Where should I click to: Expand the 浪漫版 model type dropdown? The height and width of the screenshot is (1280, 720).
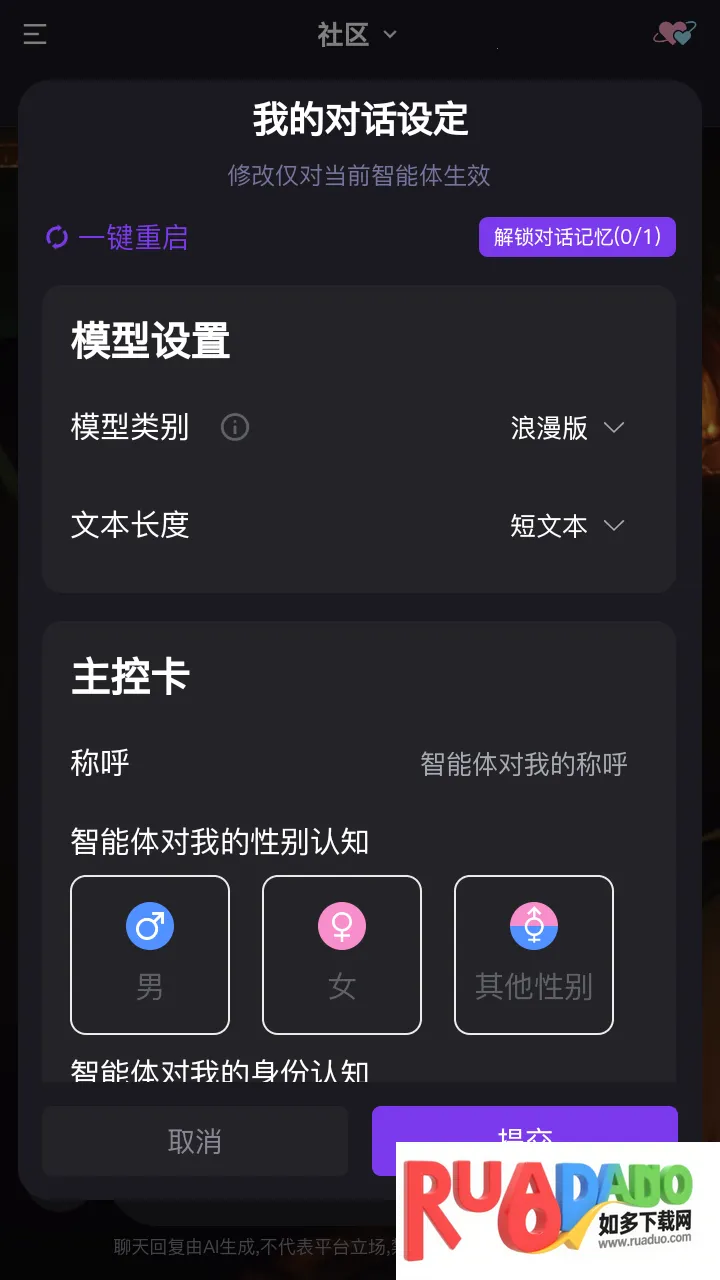(x=567, y=428)
